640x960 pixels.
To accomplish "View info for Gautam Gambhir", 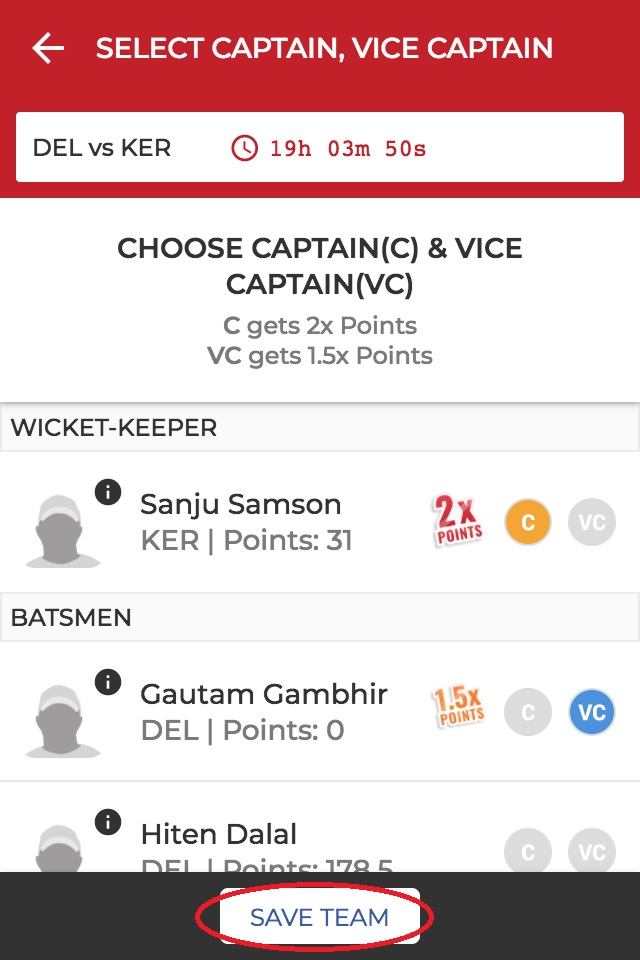I will pos(107,682).
